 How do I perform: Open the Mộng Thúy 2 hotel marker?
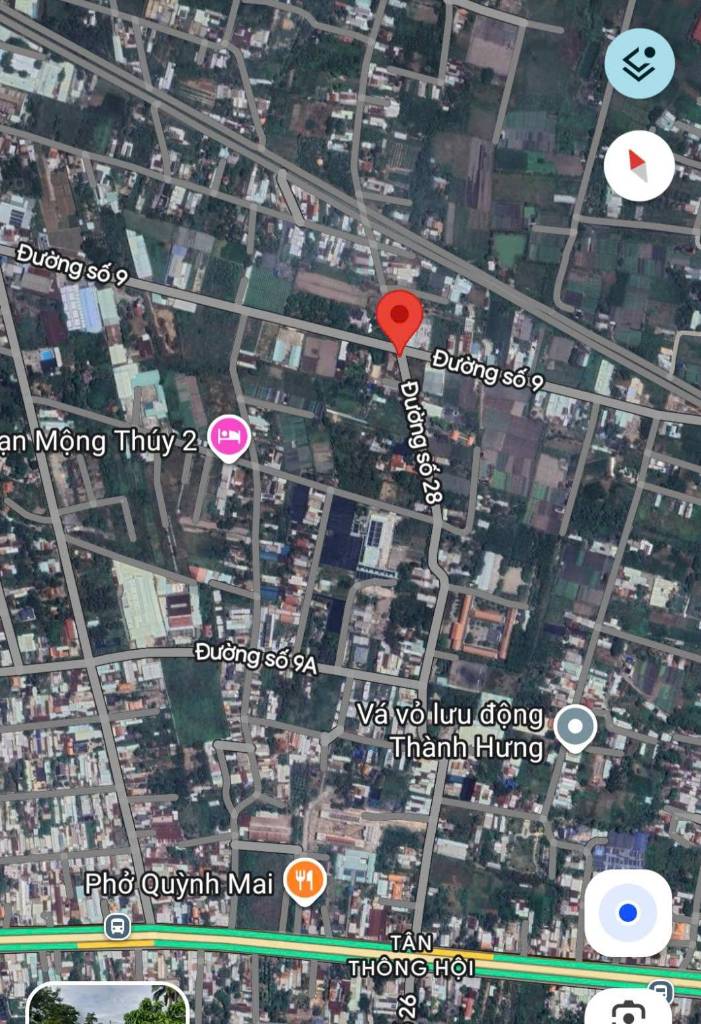pos(229,438)
